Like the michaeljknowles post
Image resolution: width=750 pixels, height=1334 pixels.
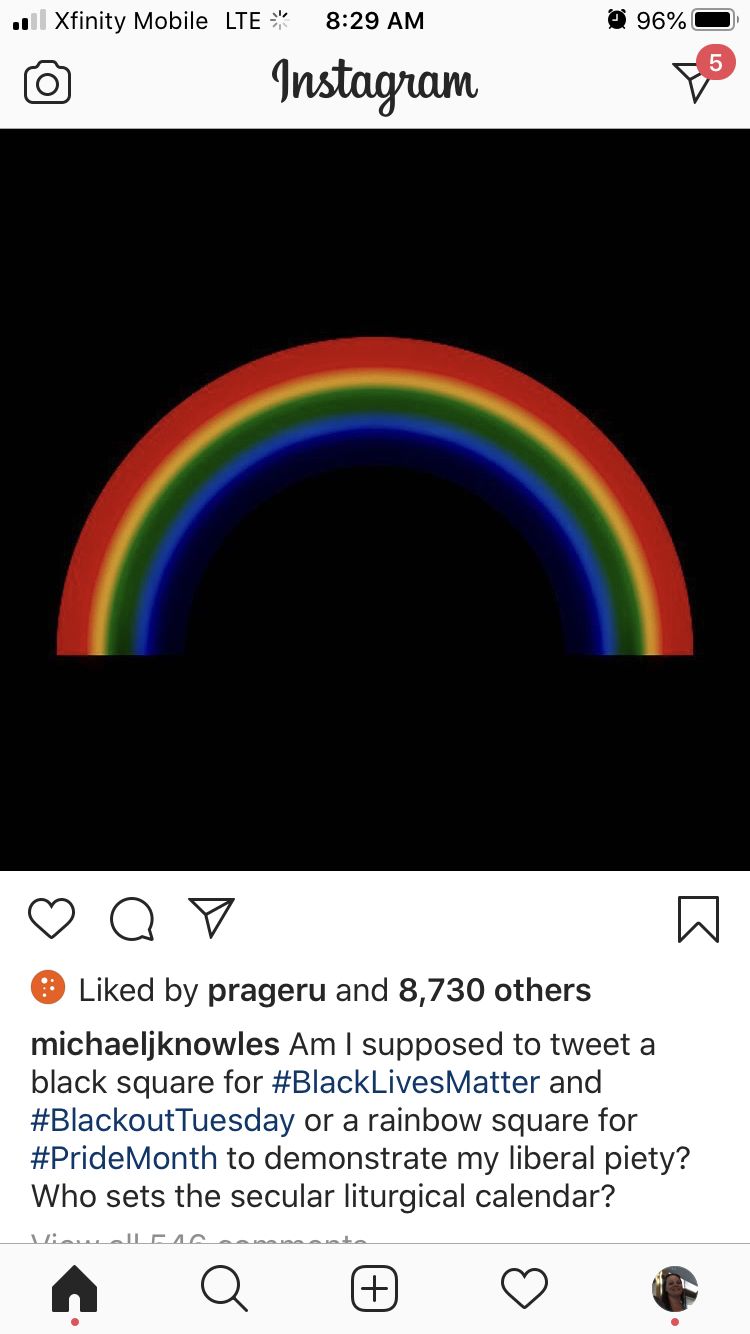pos(52,918)
